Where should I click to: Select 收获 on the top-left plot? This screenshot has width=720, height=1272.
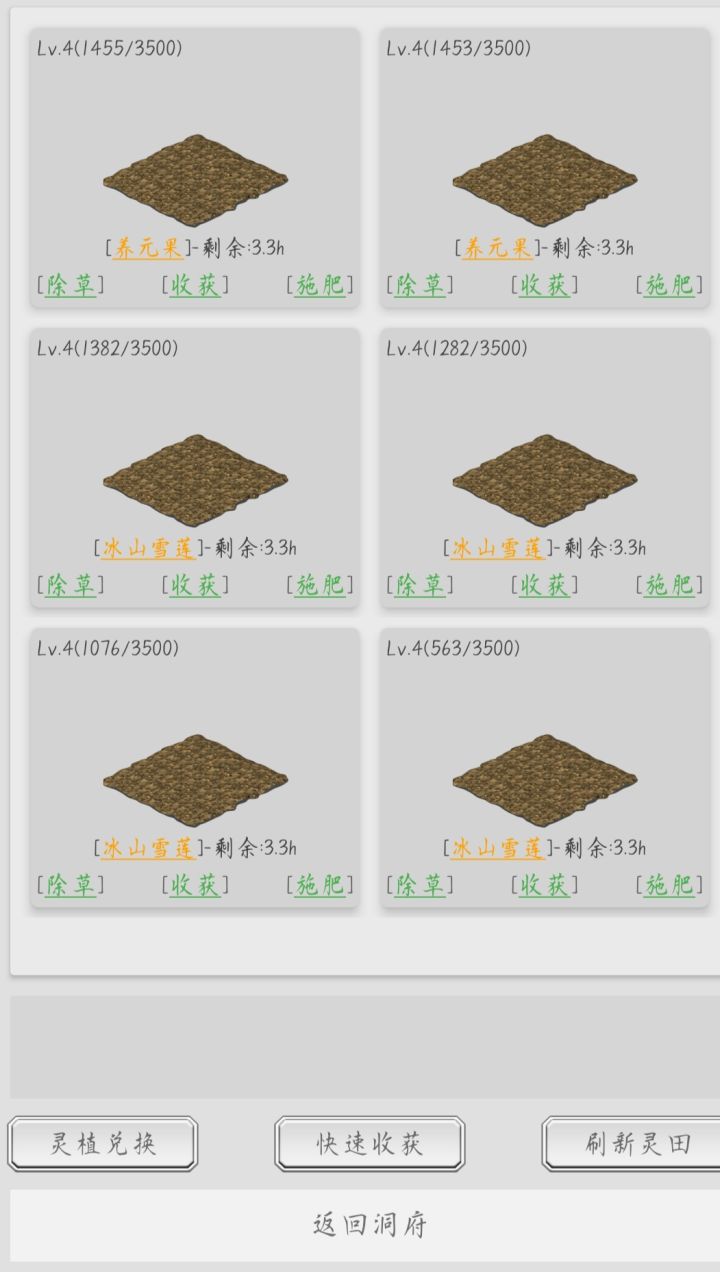[x=196, y=286]
